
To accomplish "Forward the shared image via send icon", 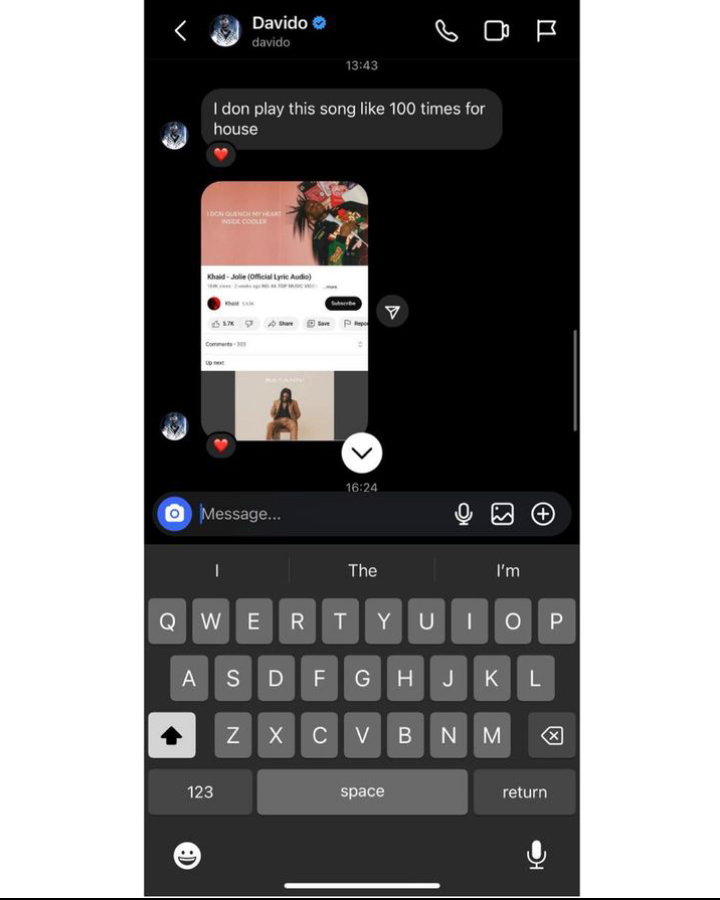I will (393, 312).
